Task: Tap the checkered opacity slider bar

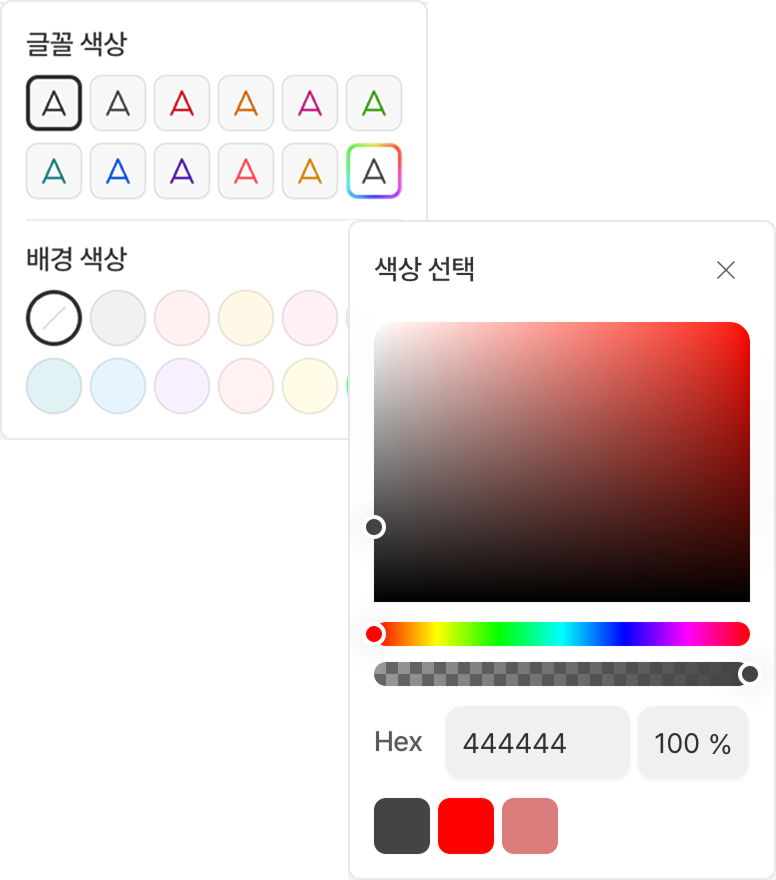Action: pyautogui.click(x=562, y=674)
